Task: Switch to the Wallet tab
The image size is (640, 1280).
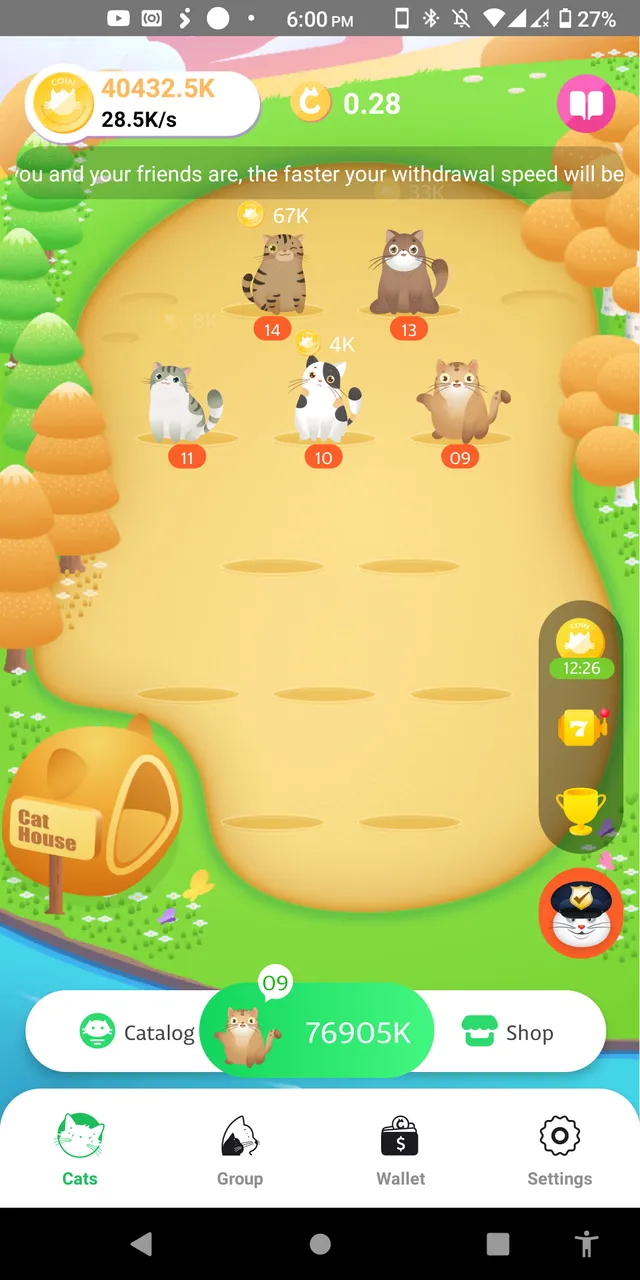Action: (x=400, y=1150)
